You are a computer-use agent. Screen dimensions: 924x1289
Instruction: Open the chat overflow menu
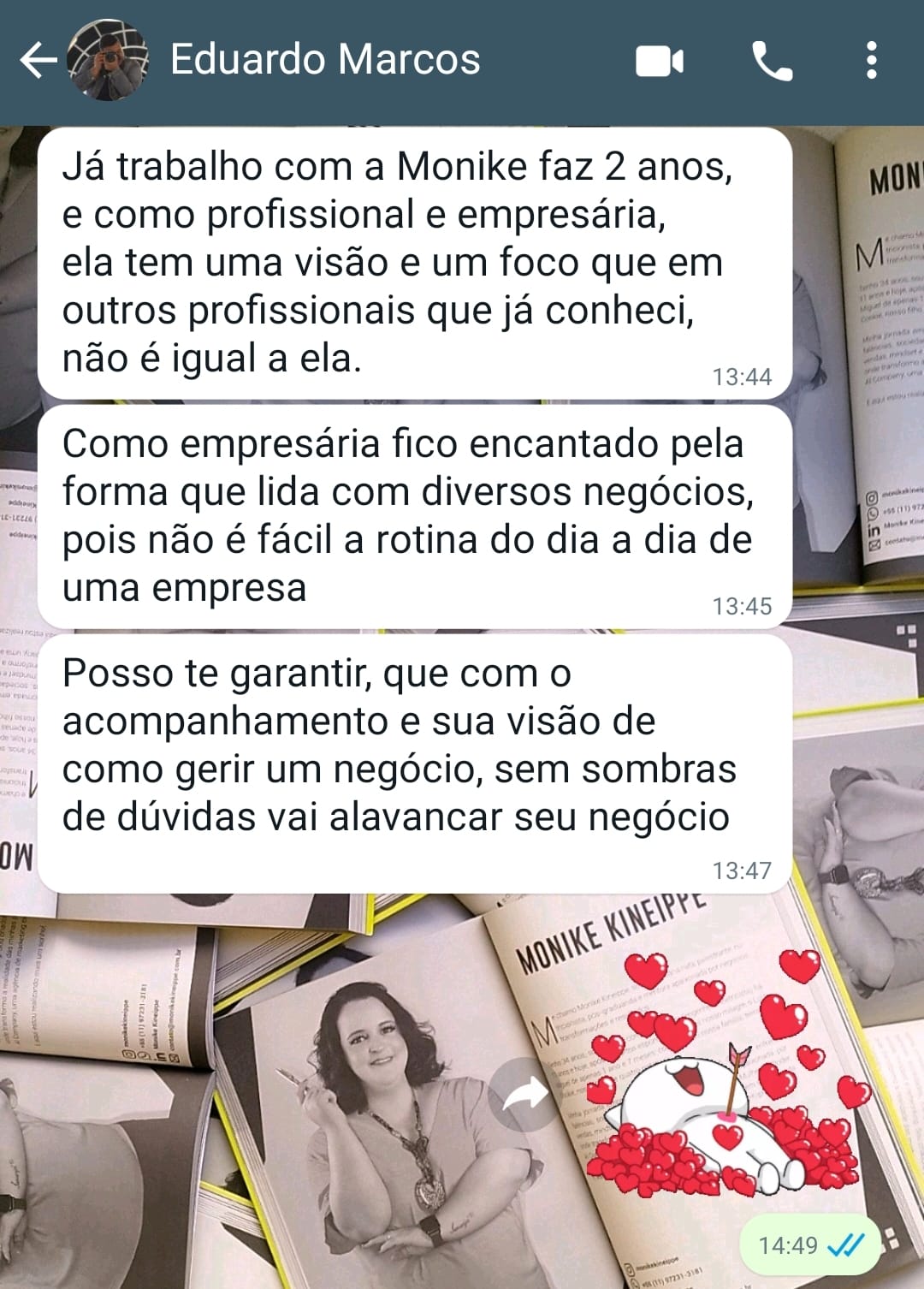click(871, 61)
